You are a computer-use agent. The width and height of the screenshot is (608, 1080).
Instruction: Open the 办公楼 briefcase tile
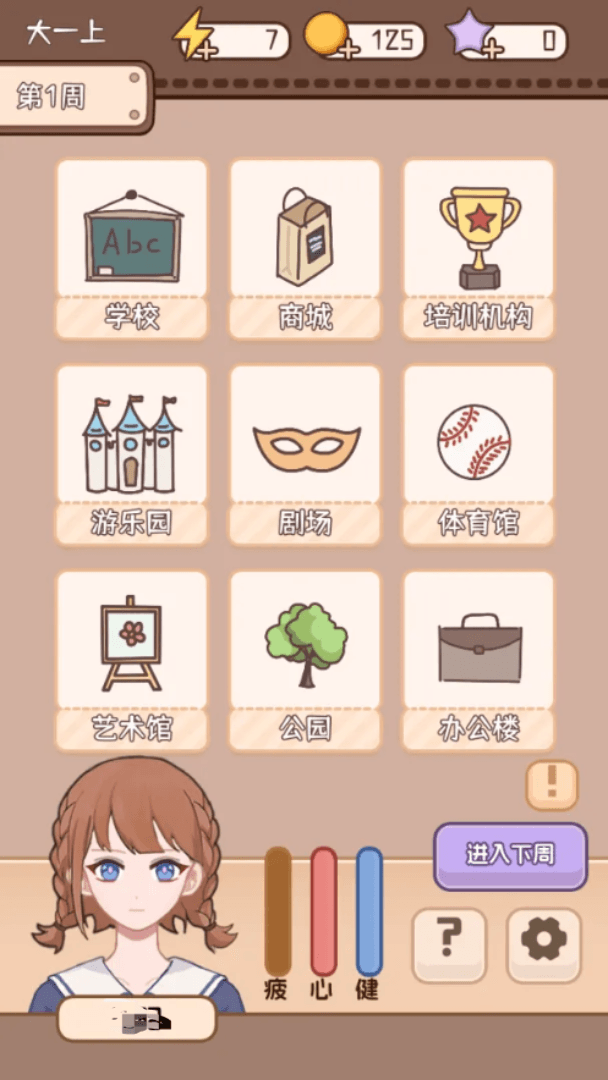(x=478, y=660)
